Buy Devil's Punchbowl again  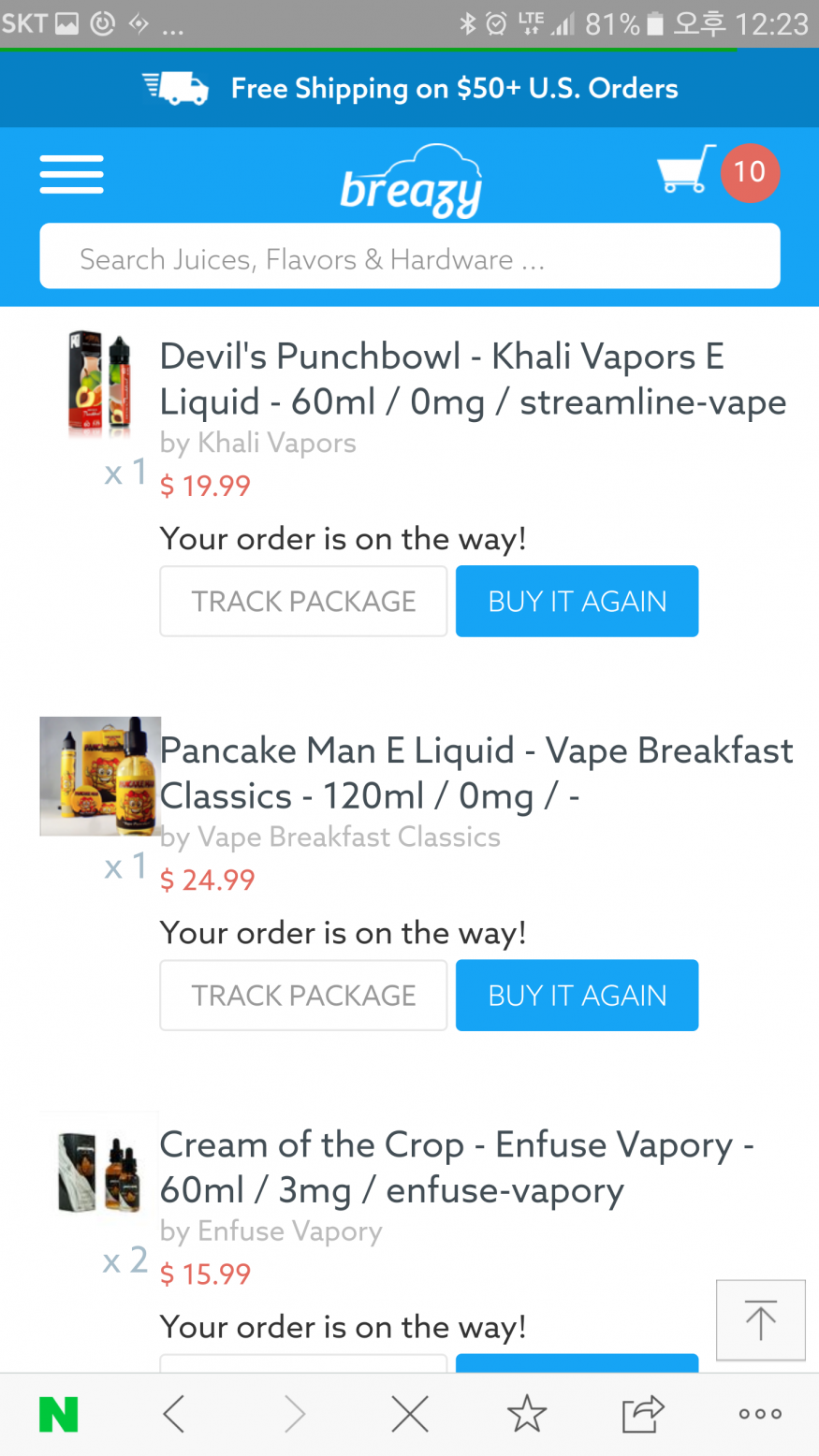(577, 602)
